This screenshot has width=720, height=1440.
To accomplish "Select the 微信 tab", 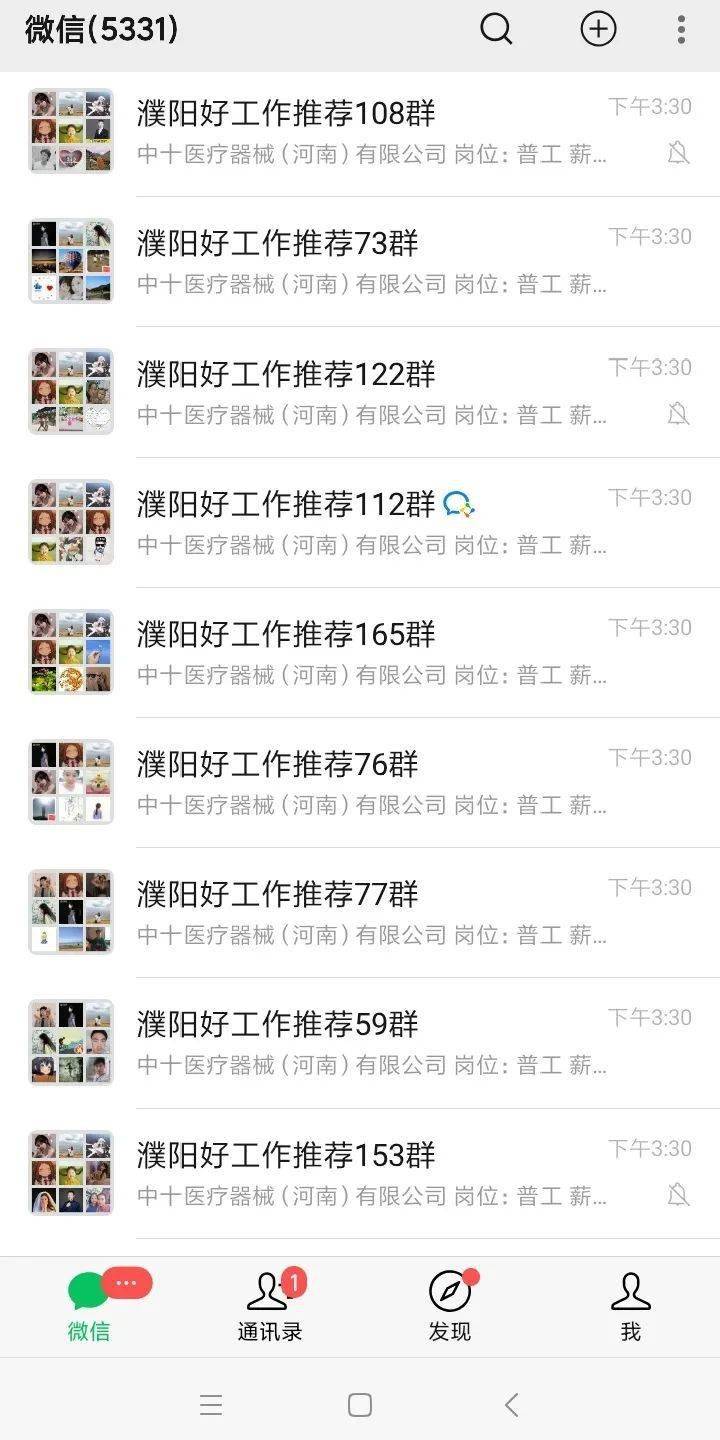I will (x=90, y=1306).
